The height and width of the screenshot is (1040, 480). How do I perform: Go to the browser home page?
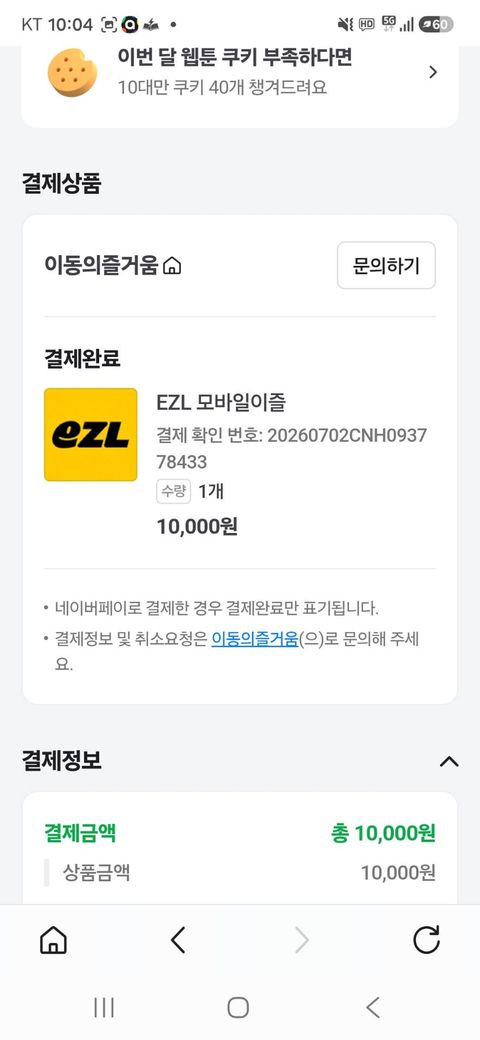pos(54,940)
